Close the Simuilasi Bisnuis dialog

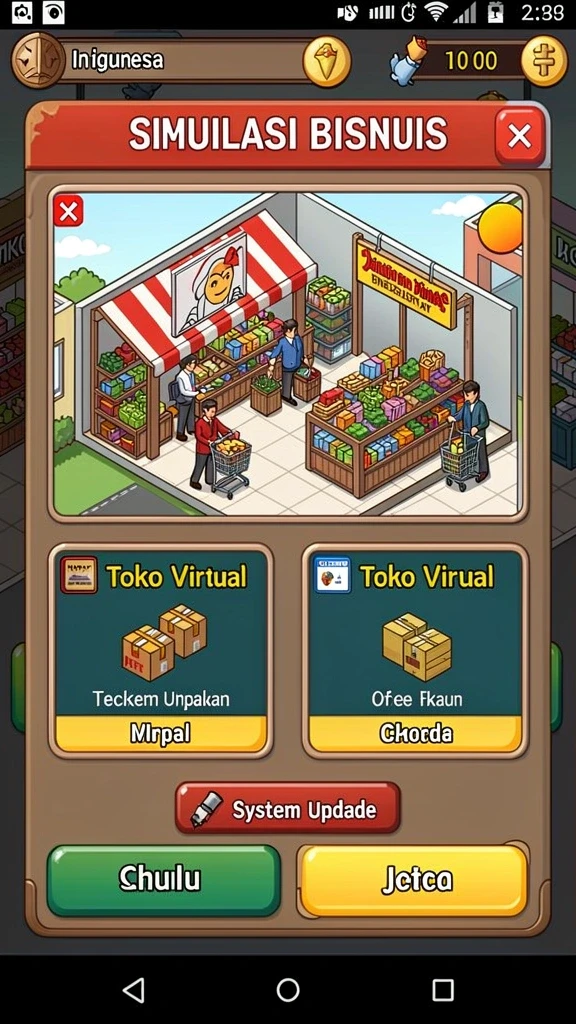point(520,136)
